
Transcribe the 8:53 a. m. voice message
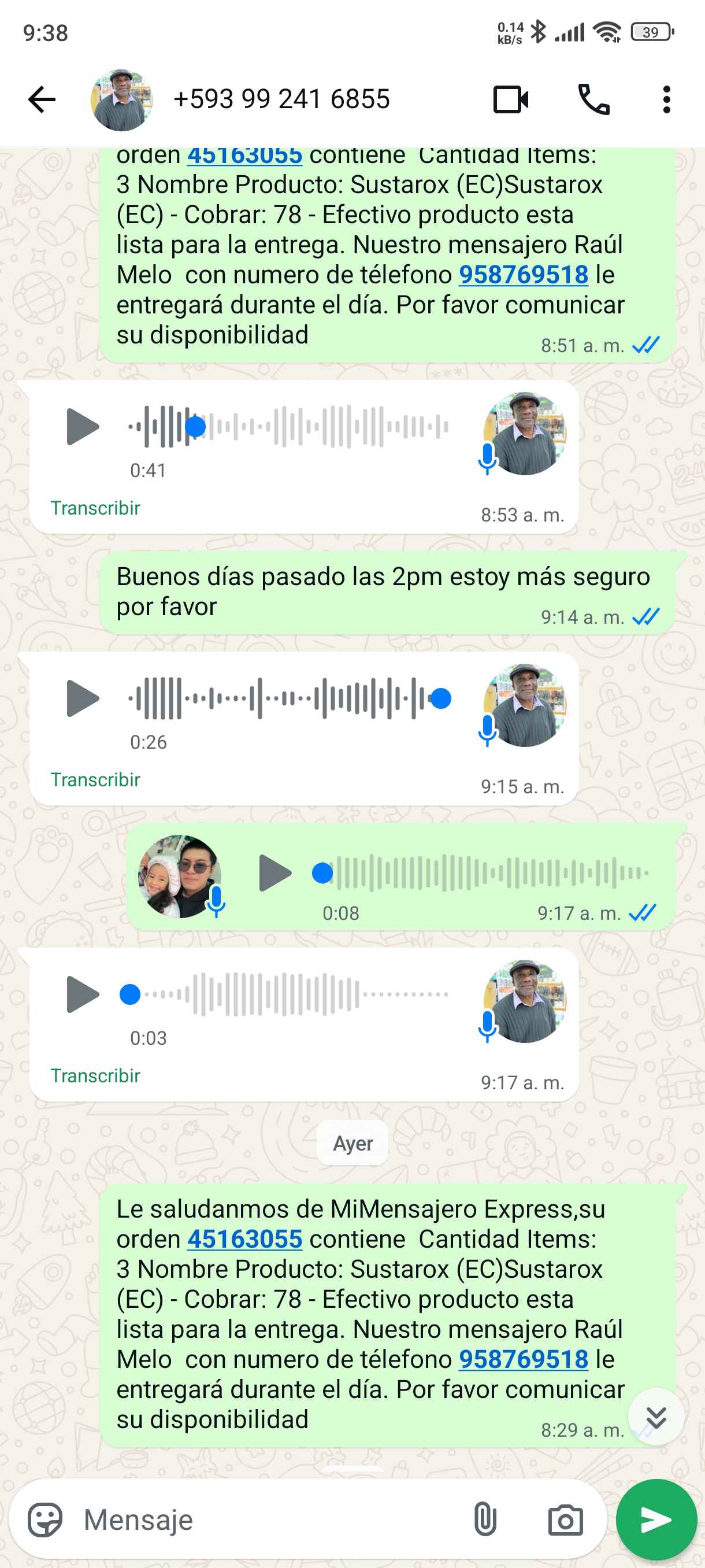tap(95, 508)
